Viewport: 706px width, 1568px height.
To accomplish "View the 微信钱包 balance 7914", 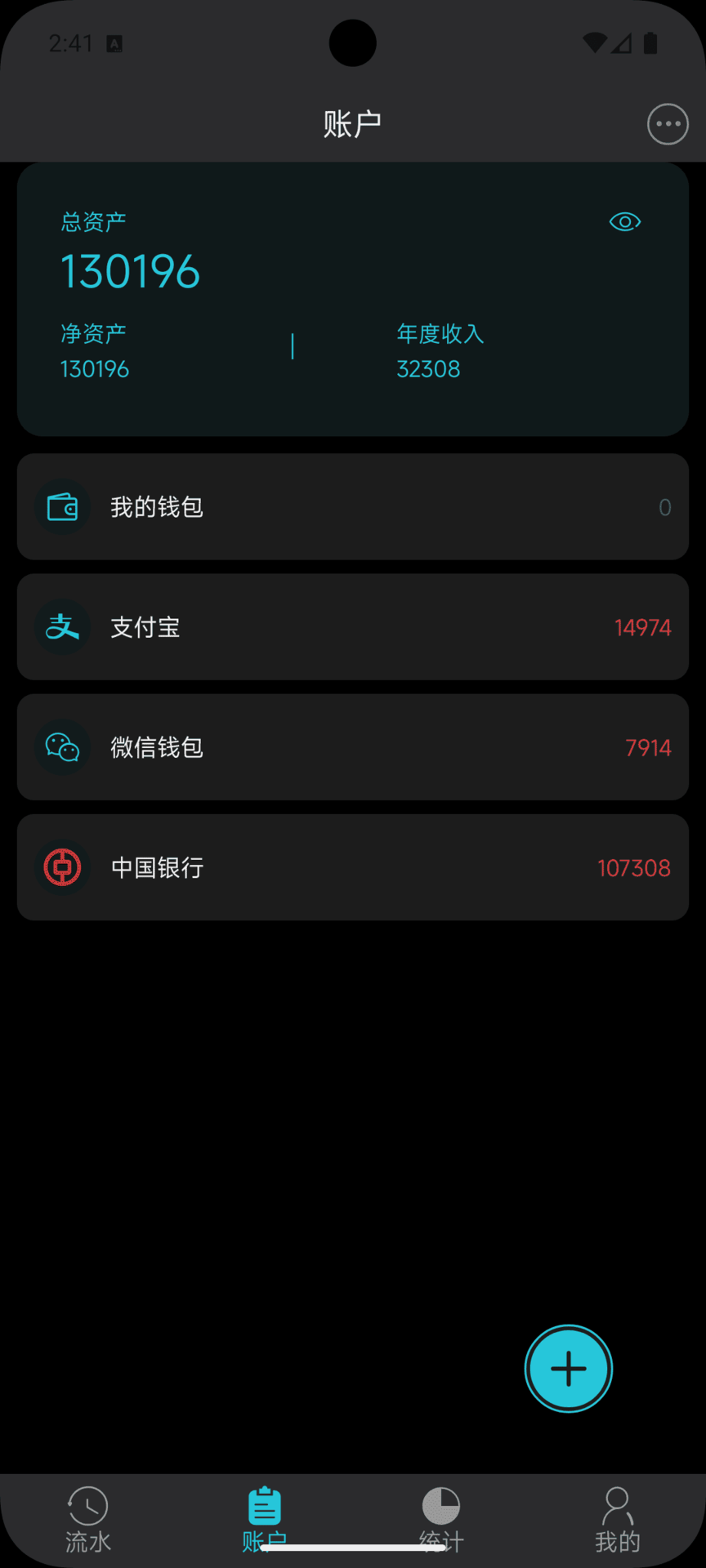I will [x=647, y=747].
